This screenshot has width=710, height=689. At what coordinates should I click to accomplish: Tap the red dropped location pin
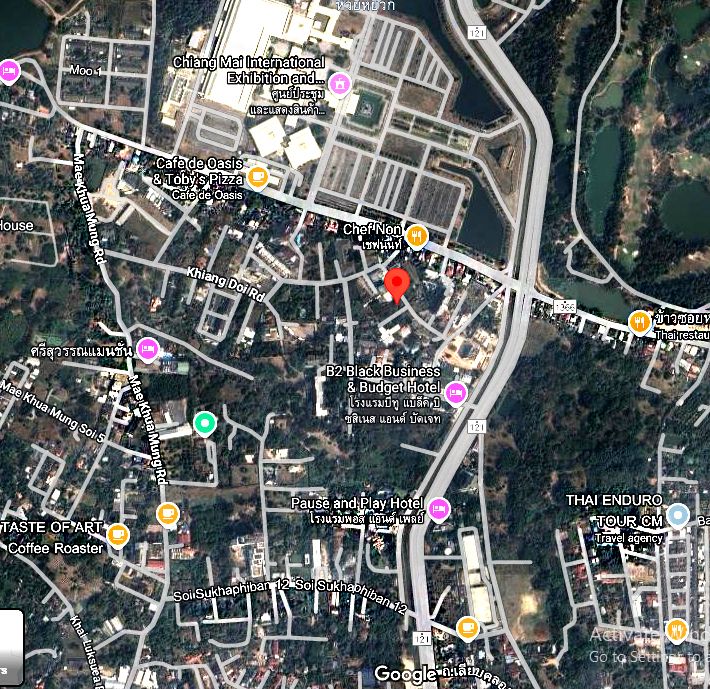(x=397, y=285)
